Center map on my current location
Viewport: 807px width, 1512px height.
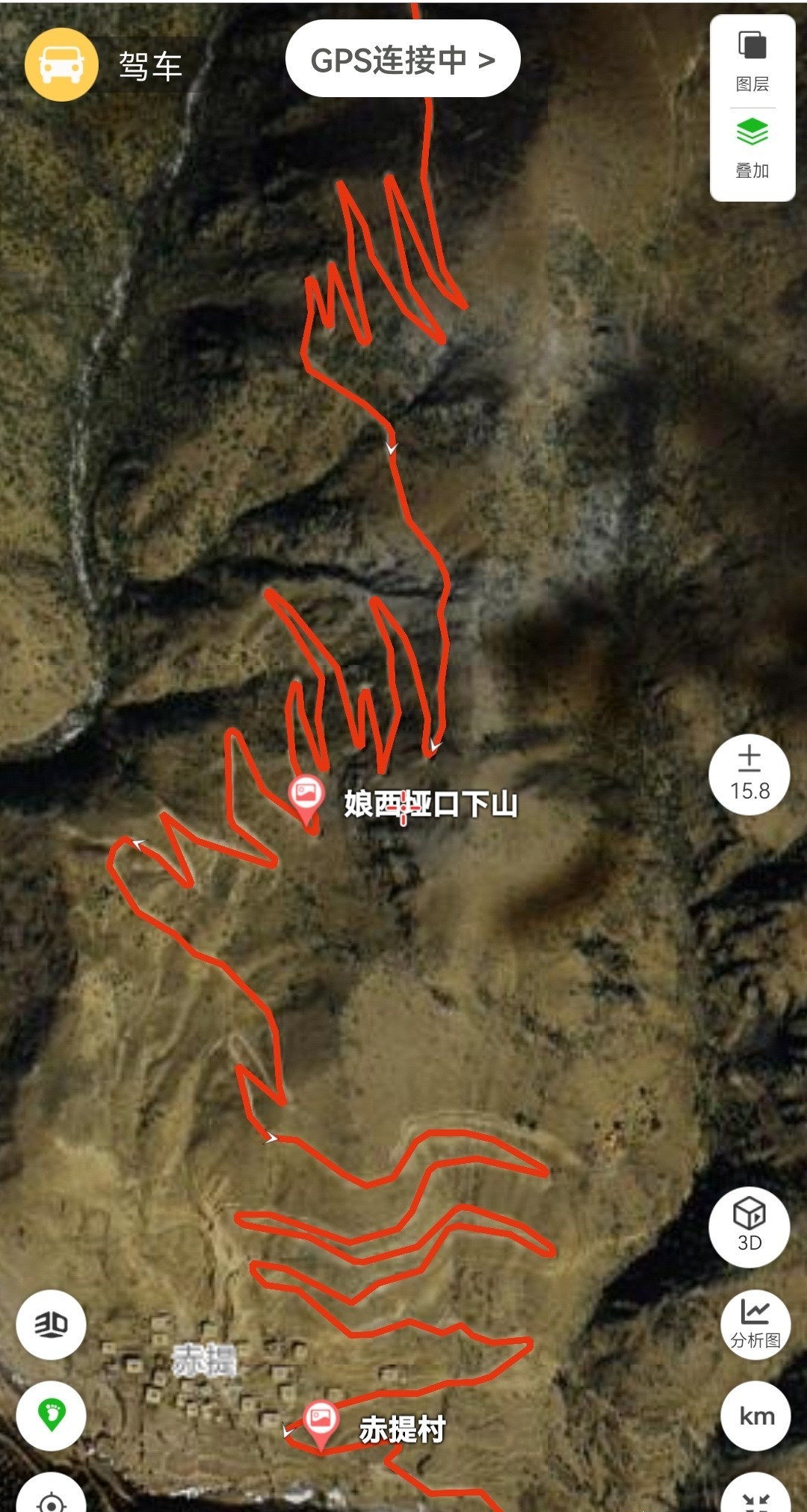[52, 1494]
